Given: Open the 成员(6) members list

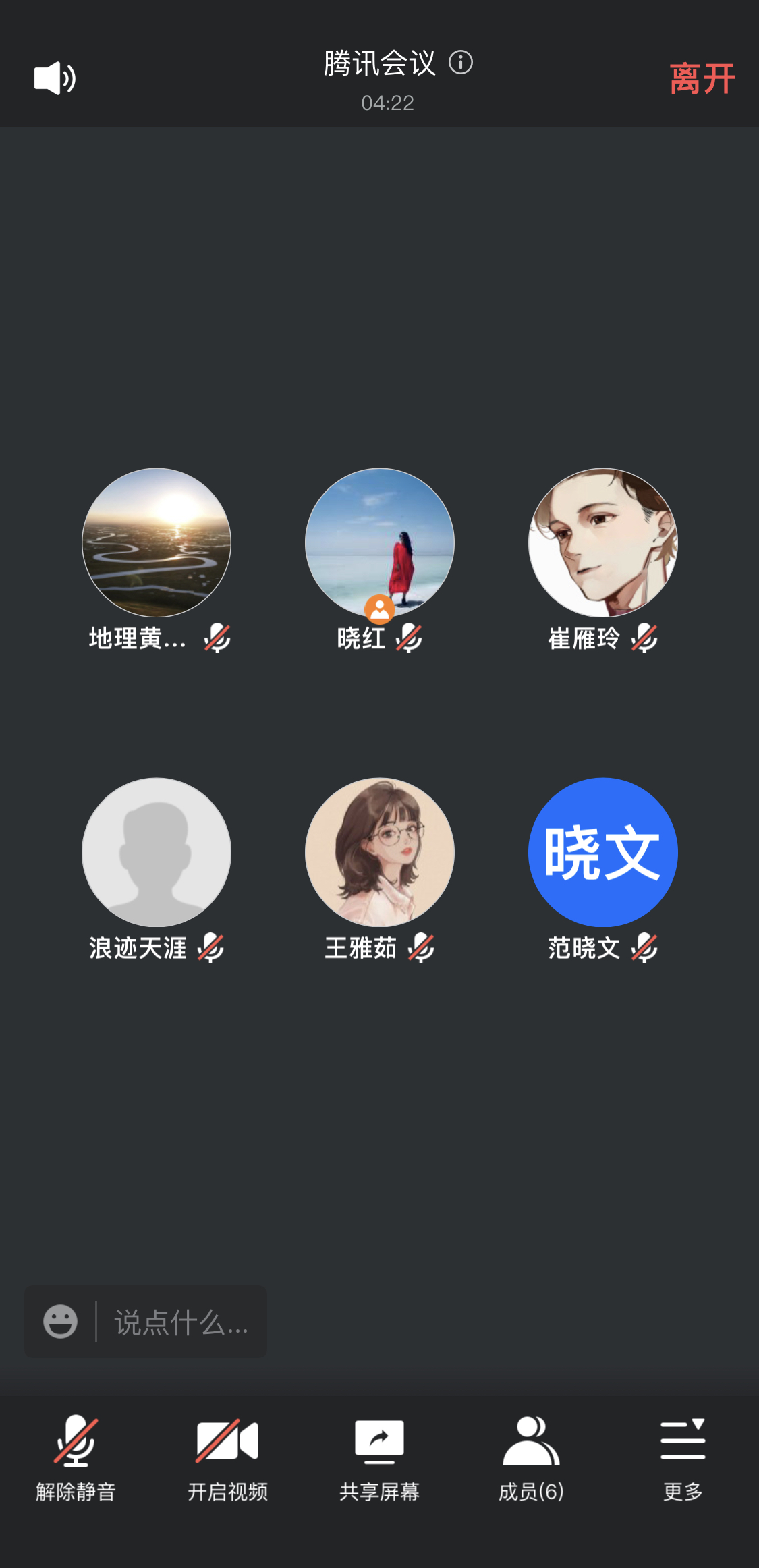Looking at the screenshot, I should [531, 1457].
